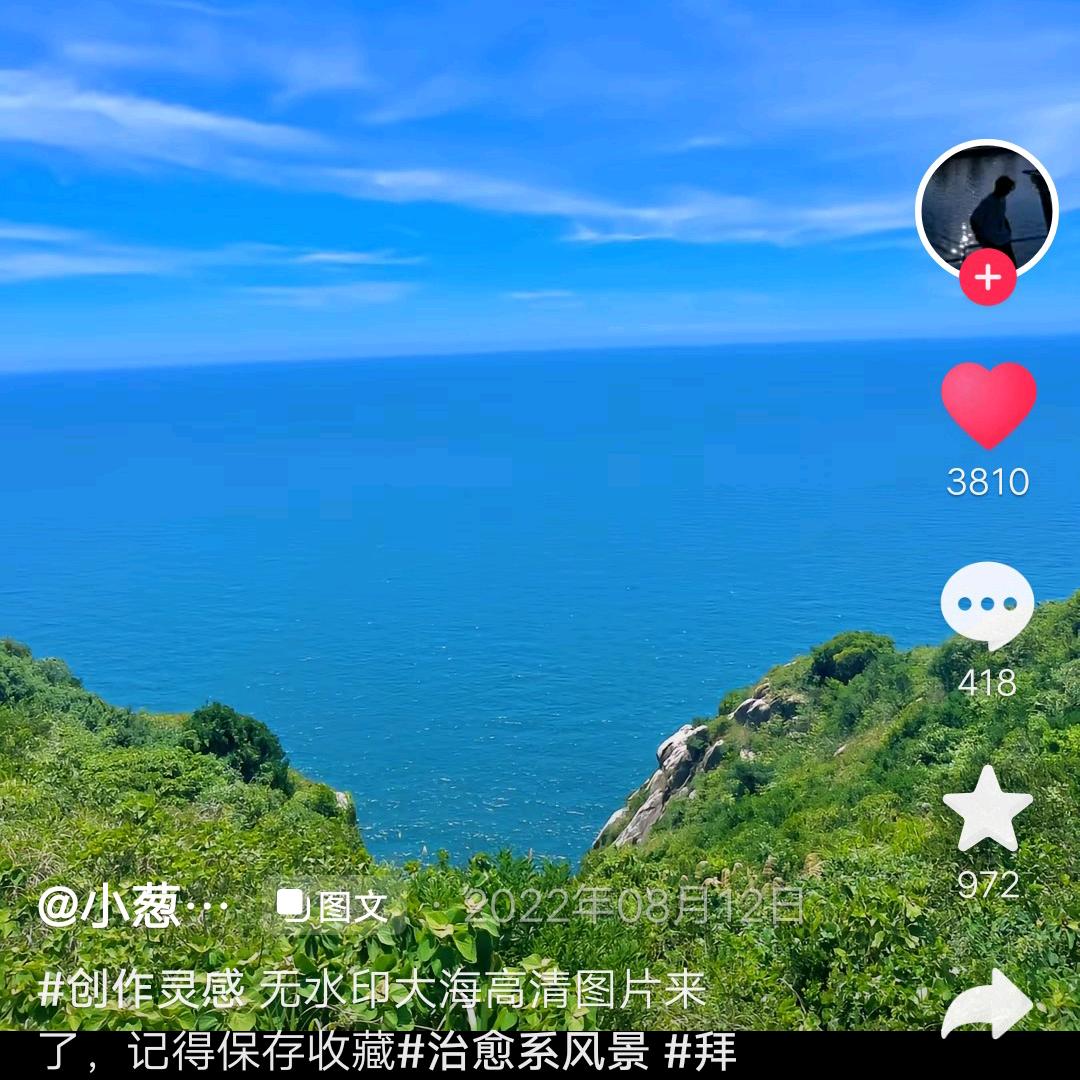Tap the 图文 tag badge
Screen dimensions: 1080x1080
333,906
